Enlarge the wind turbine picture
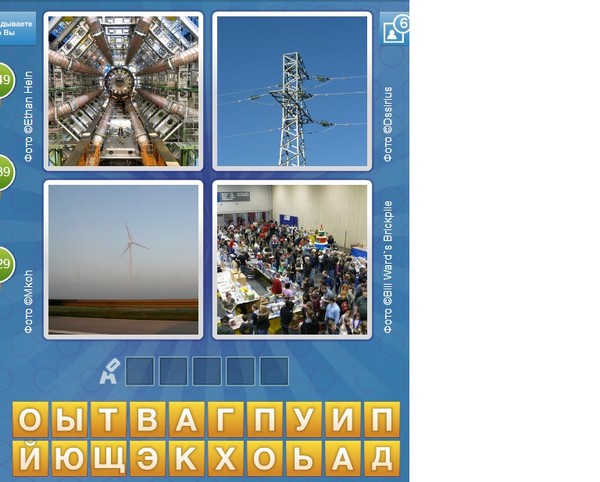Viewport: 600px width, 482px height. pos(123,259)
